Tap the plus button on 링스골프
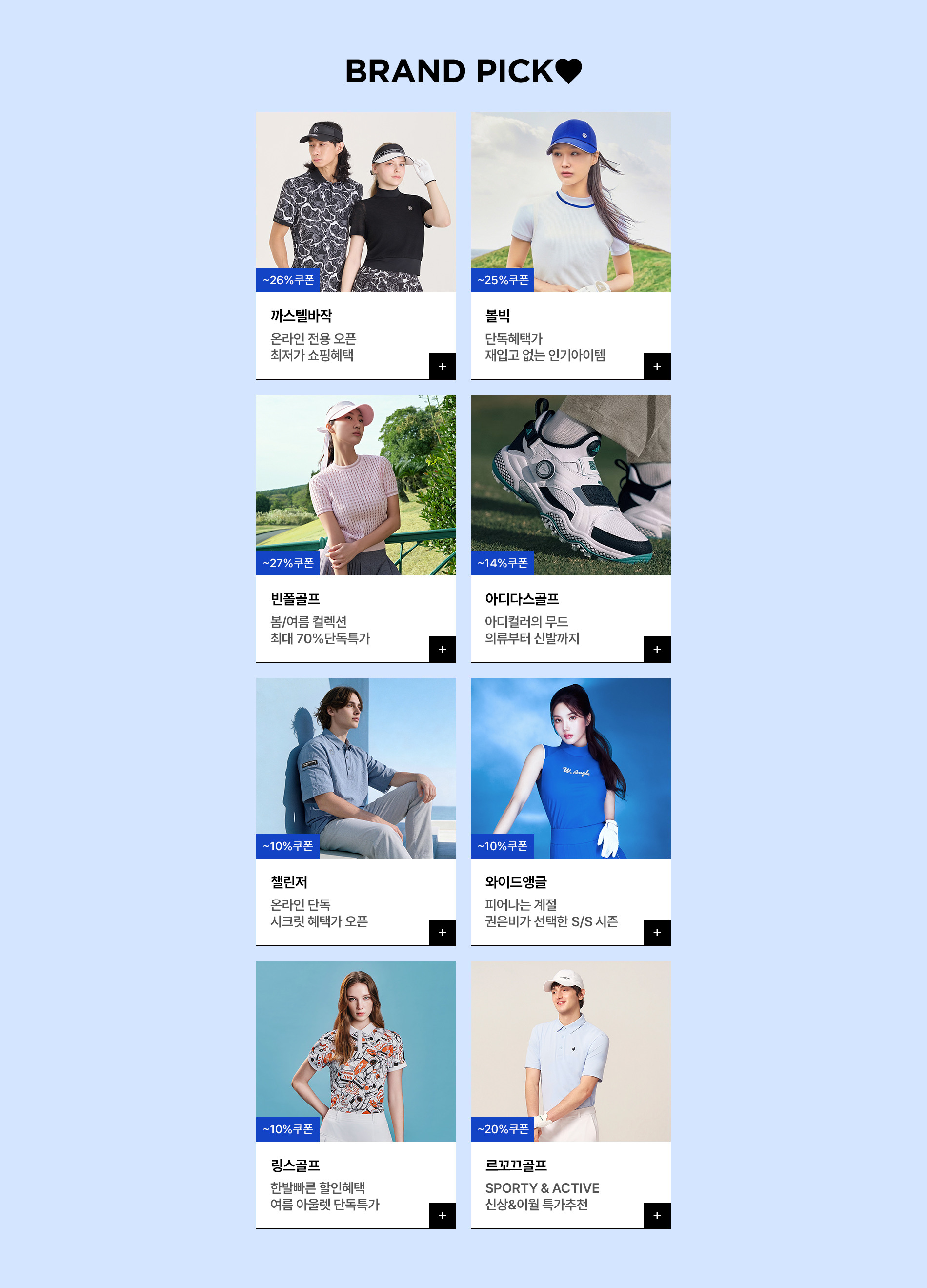The width and height of the screenshot is (927, 1288). (x=442, y=1215)
